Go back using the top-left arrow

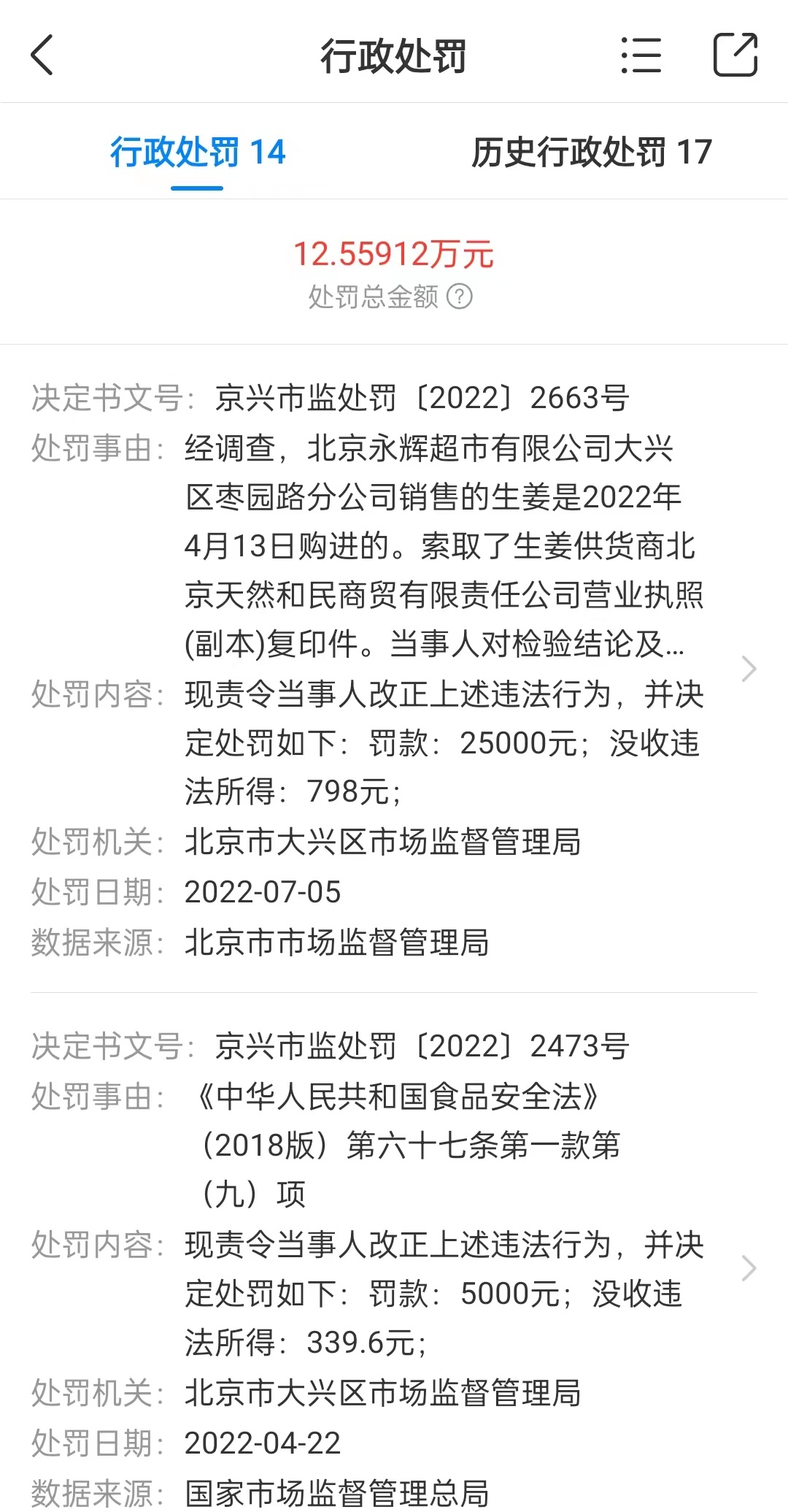click(x=42, y=55)
